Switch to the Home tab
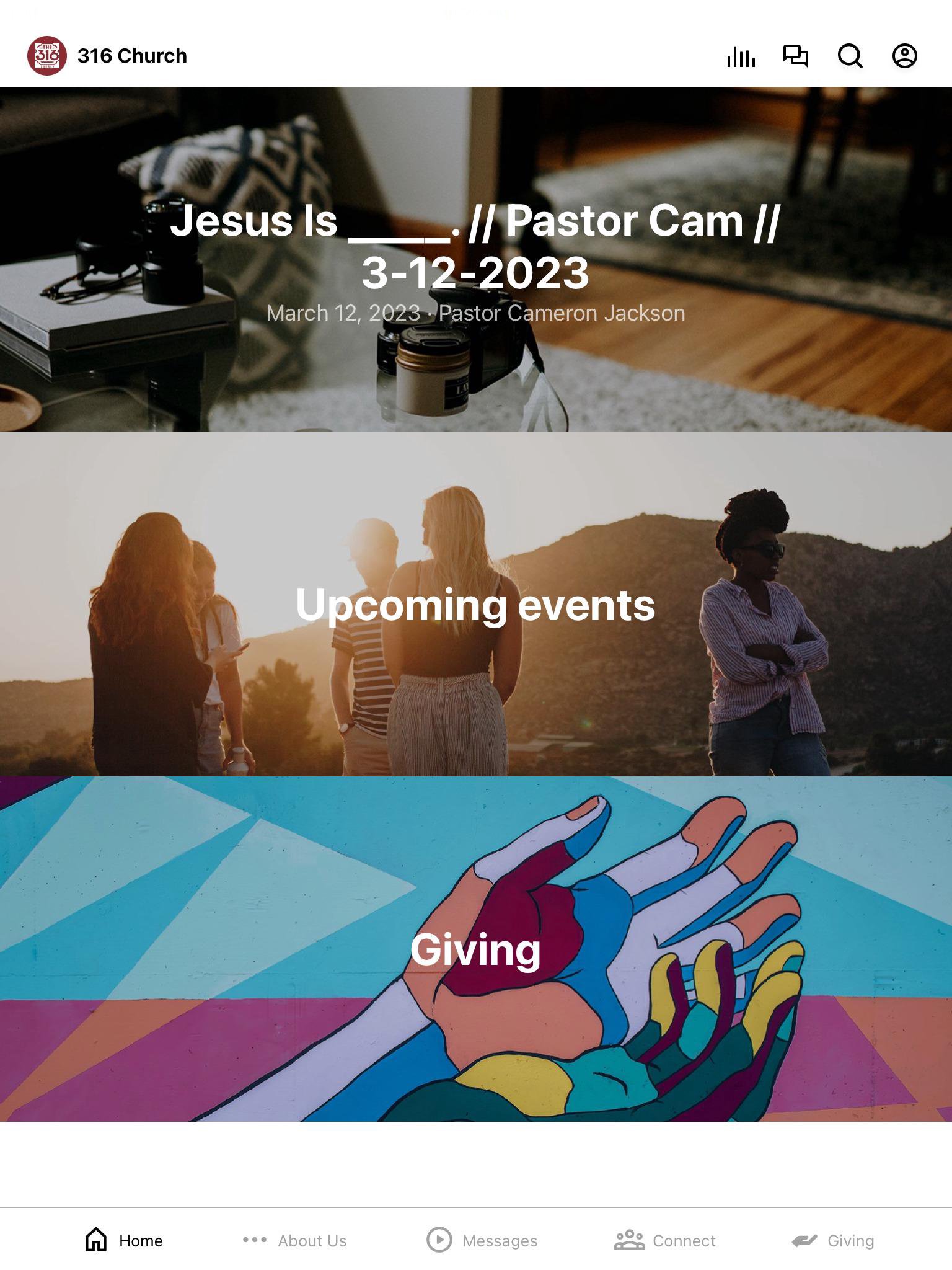 tap(124, 1240)
